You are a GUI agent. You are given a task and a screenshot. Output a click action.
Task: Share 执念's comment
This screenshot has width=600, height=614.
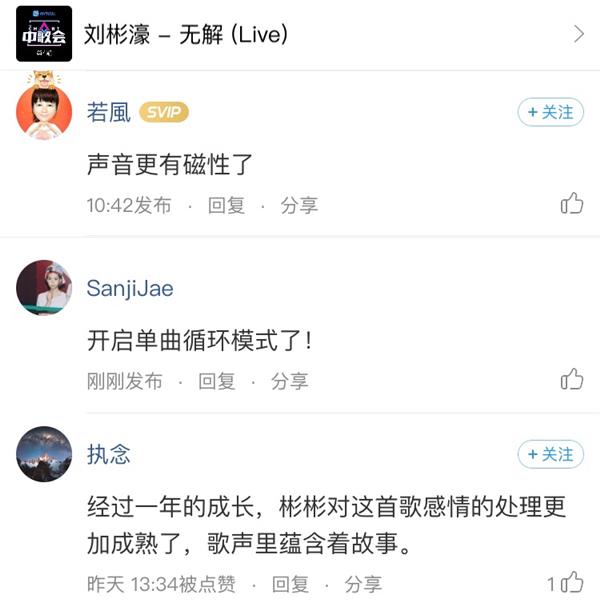pos(363,583)
